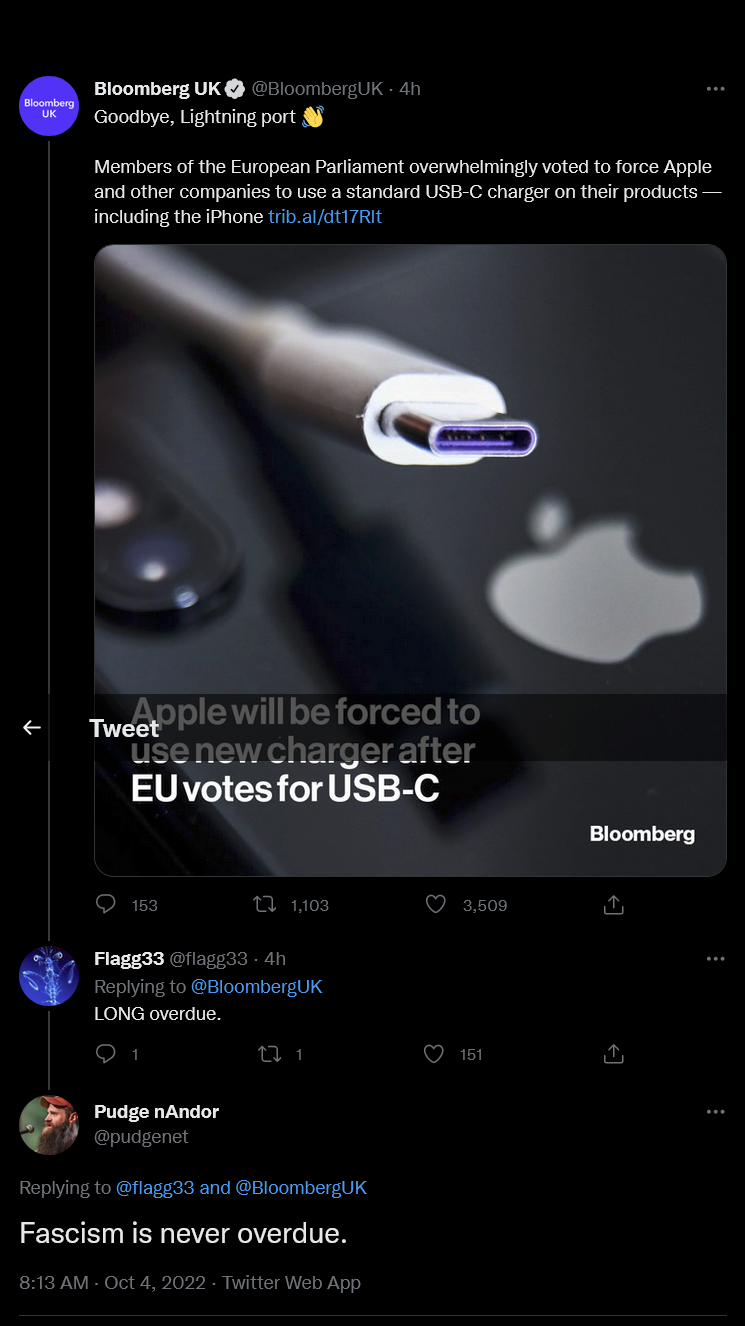Viewport: 745px width, 1326px height.
Task: Open the @flagg33 and @BloombergUK reply link
Action: click(241, 1188)
